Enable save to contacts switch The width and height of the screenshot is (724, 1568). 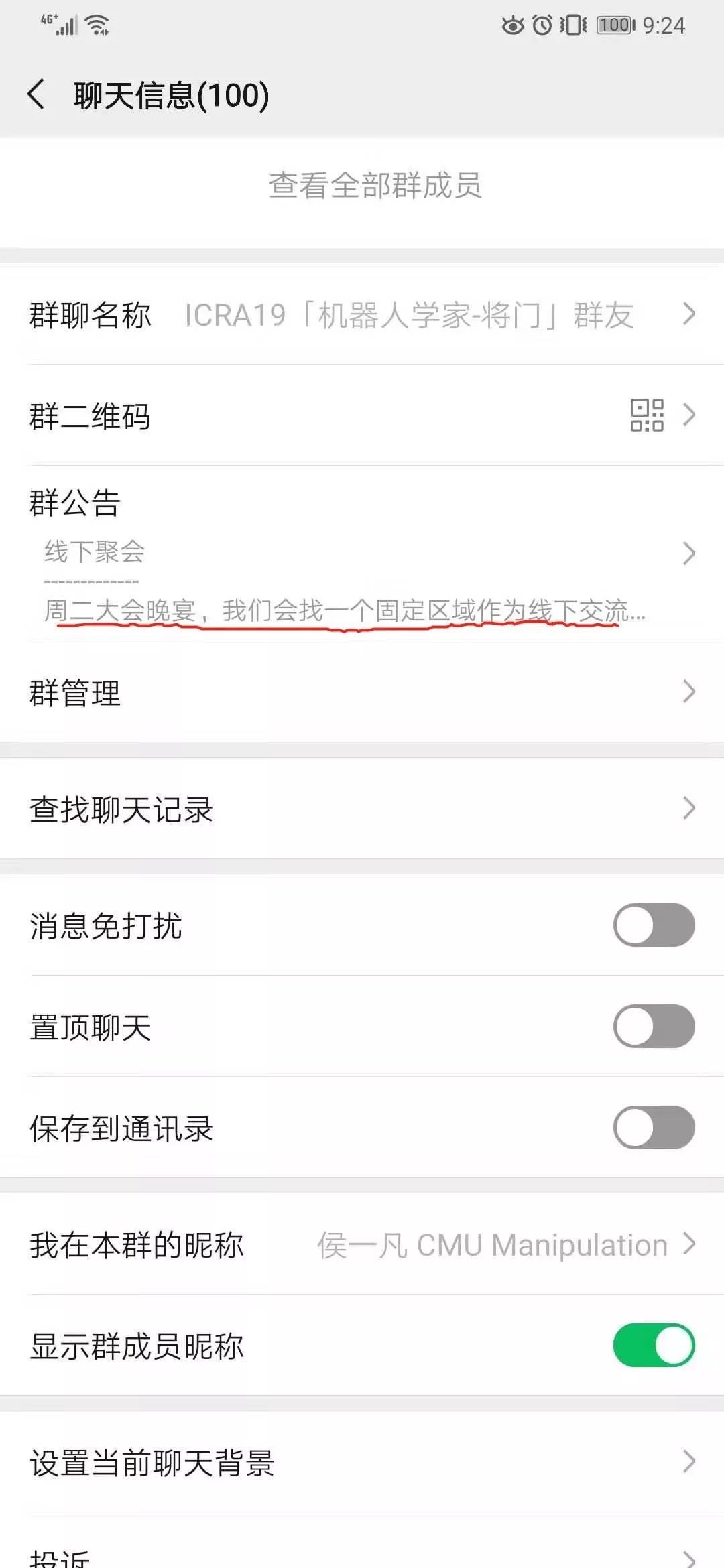pyautogui.click(x=654, y=1127)
